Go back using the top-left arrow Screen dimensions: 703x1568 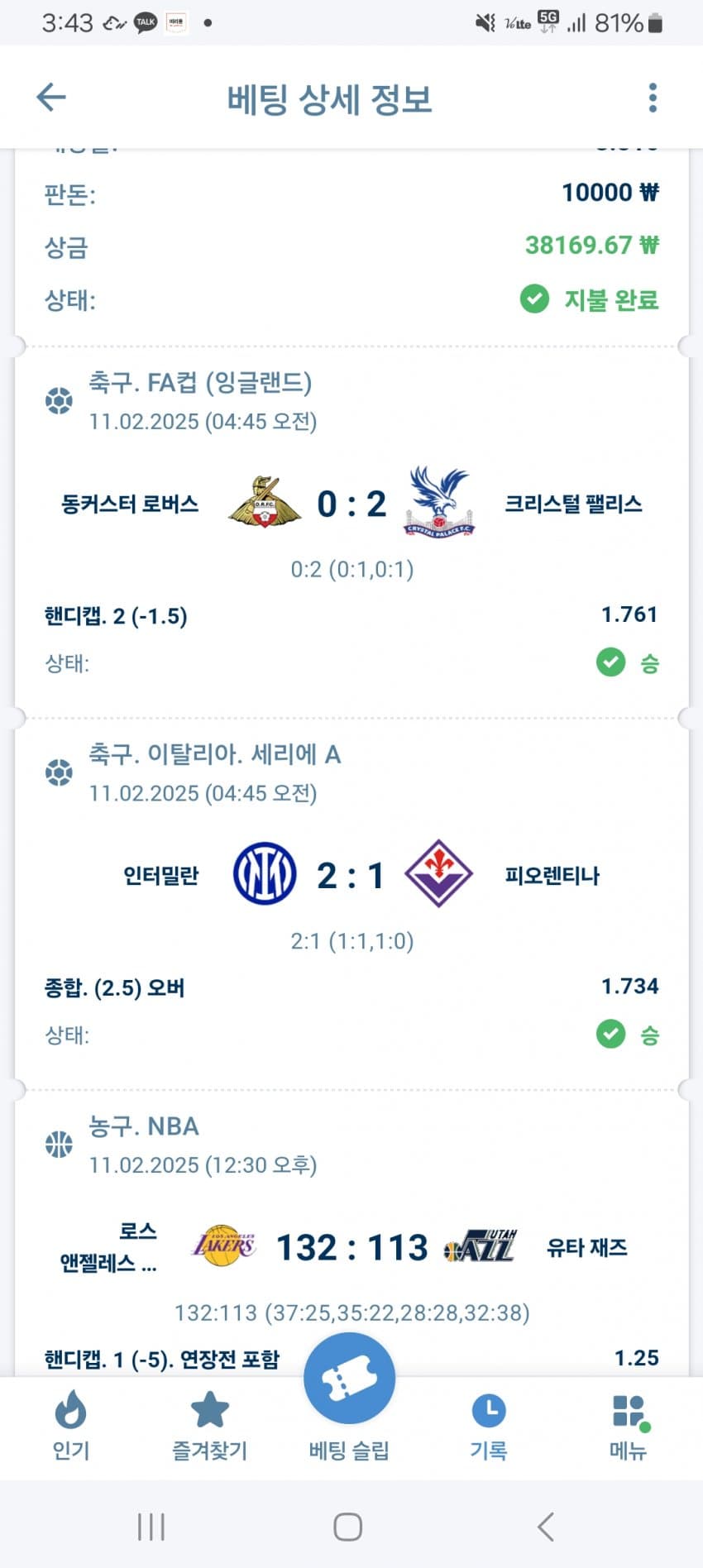51,98
